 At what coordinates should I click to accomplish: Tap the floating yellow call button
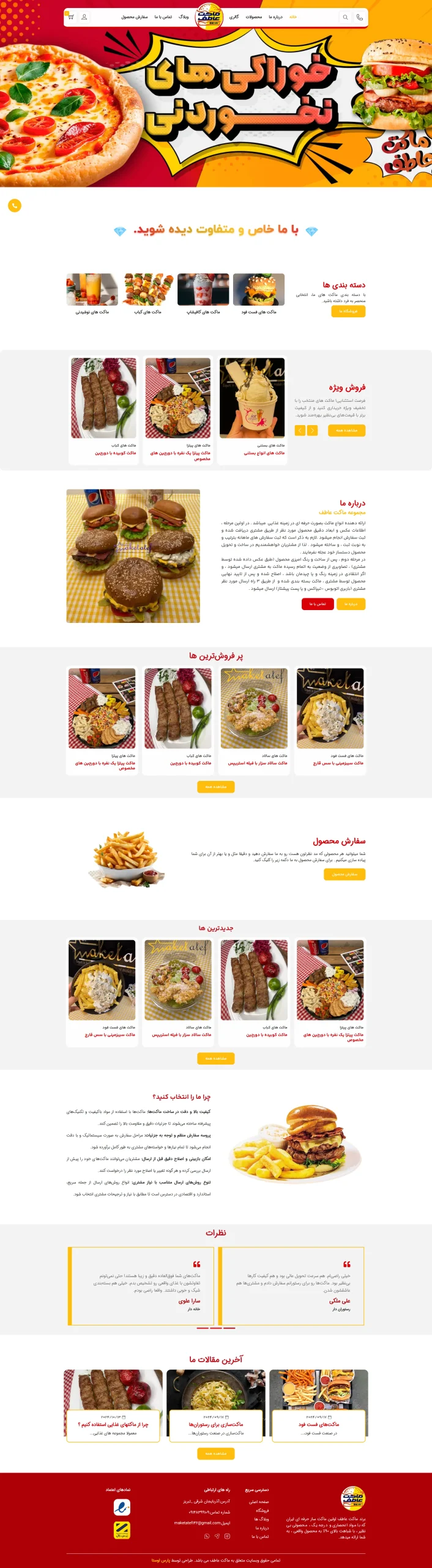[x=15, y=205]
